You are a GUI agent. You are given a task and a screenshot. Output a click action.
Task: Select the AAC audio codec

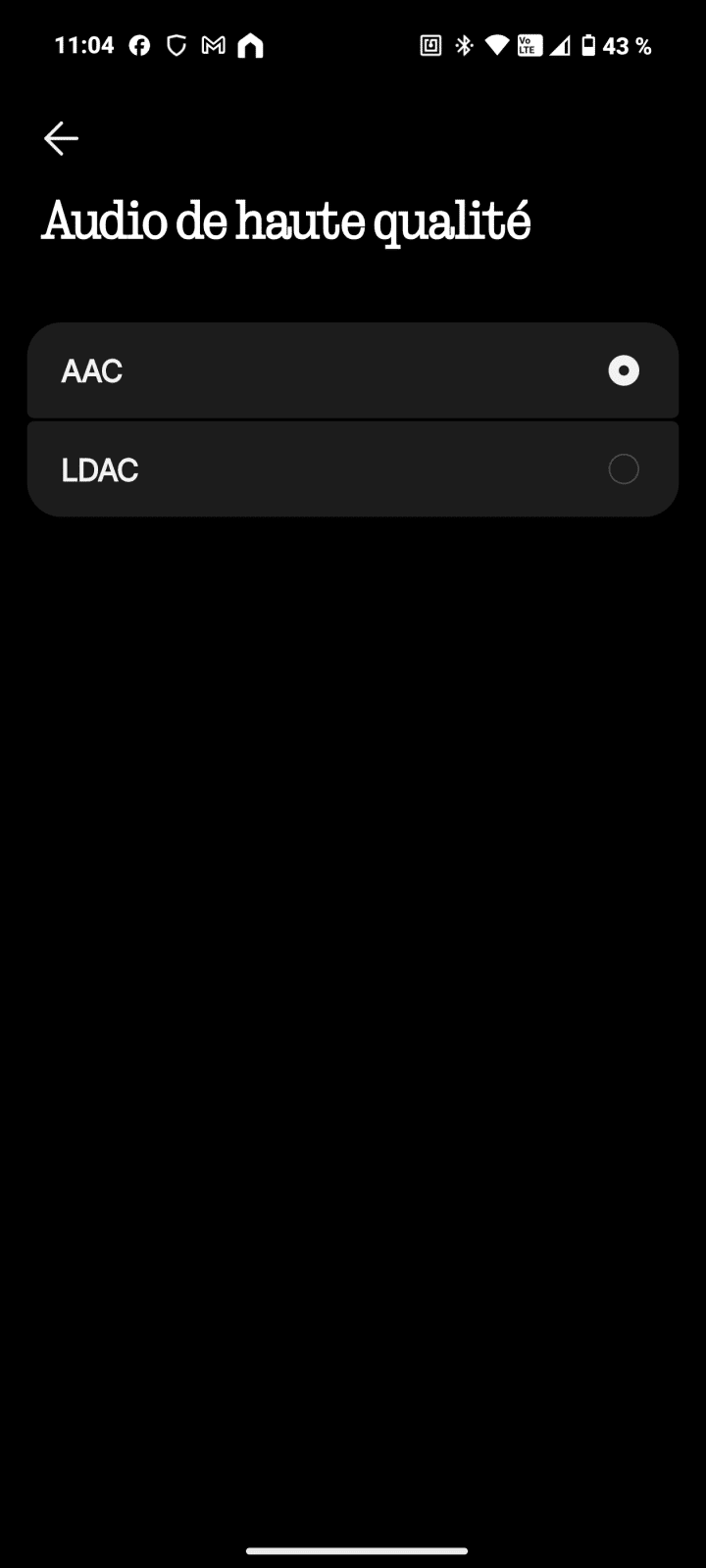pos(353,370)
